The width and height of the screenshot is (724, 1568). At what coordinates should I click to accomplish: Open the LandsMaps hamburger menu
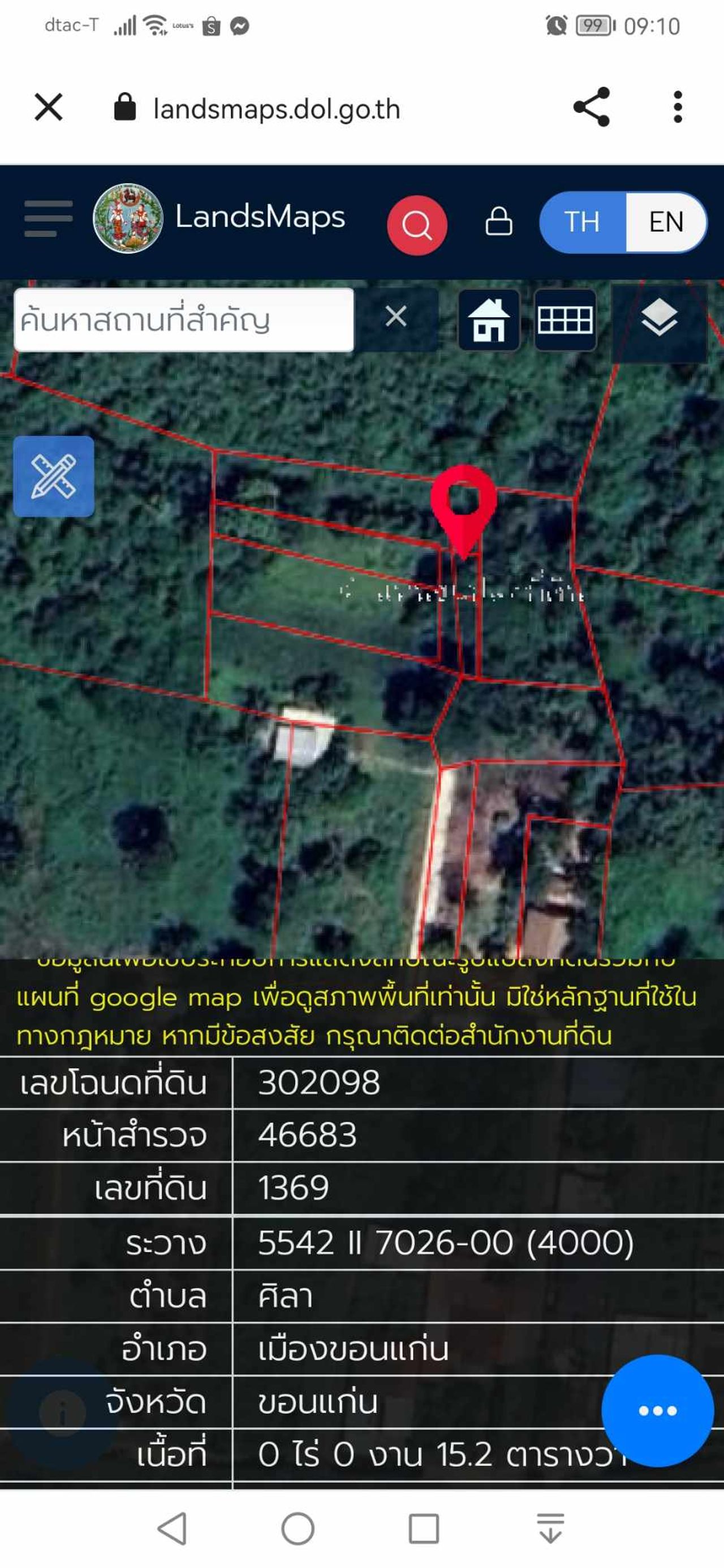48,219
